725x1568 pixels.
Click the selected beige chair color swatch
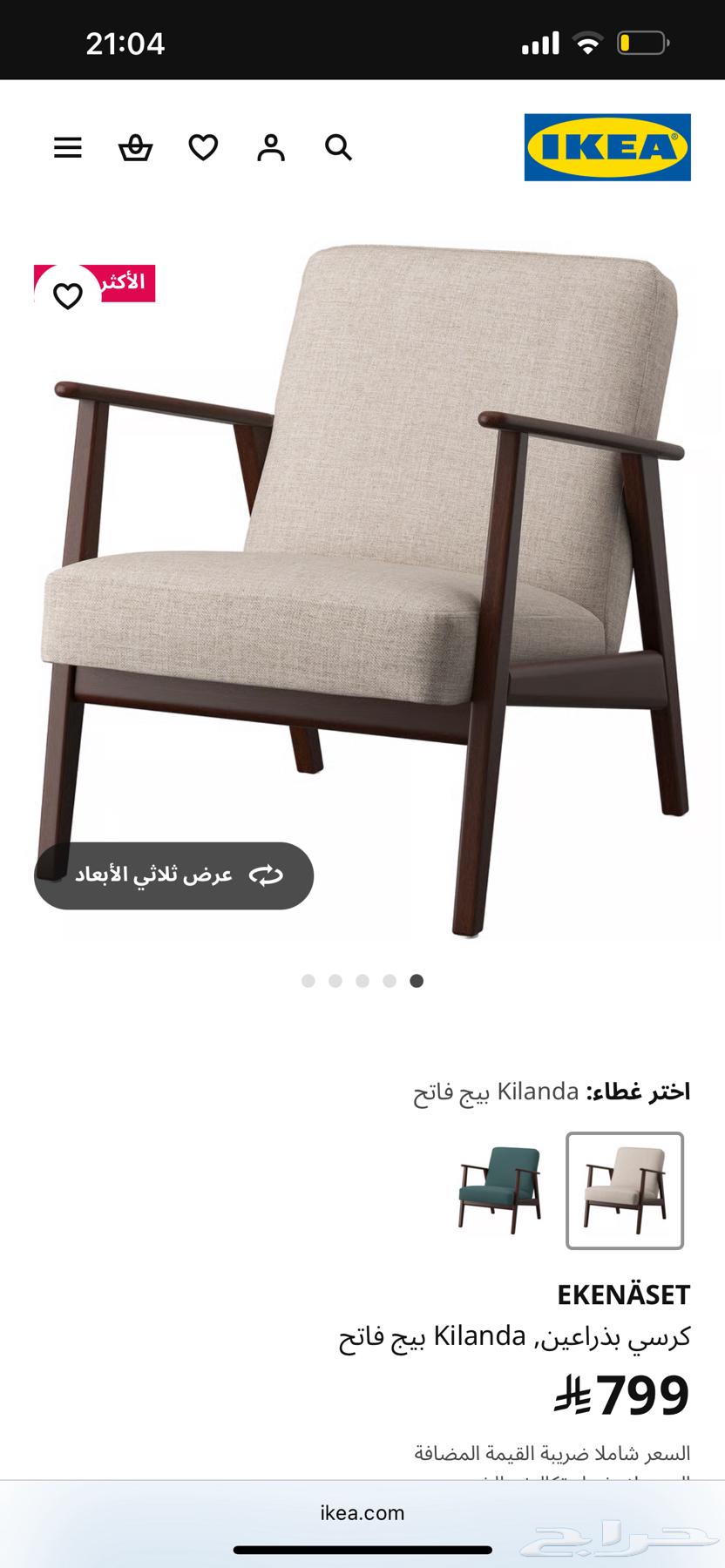(625, 1193)
